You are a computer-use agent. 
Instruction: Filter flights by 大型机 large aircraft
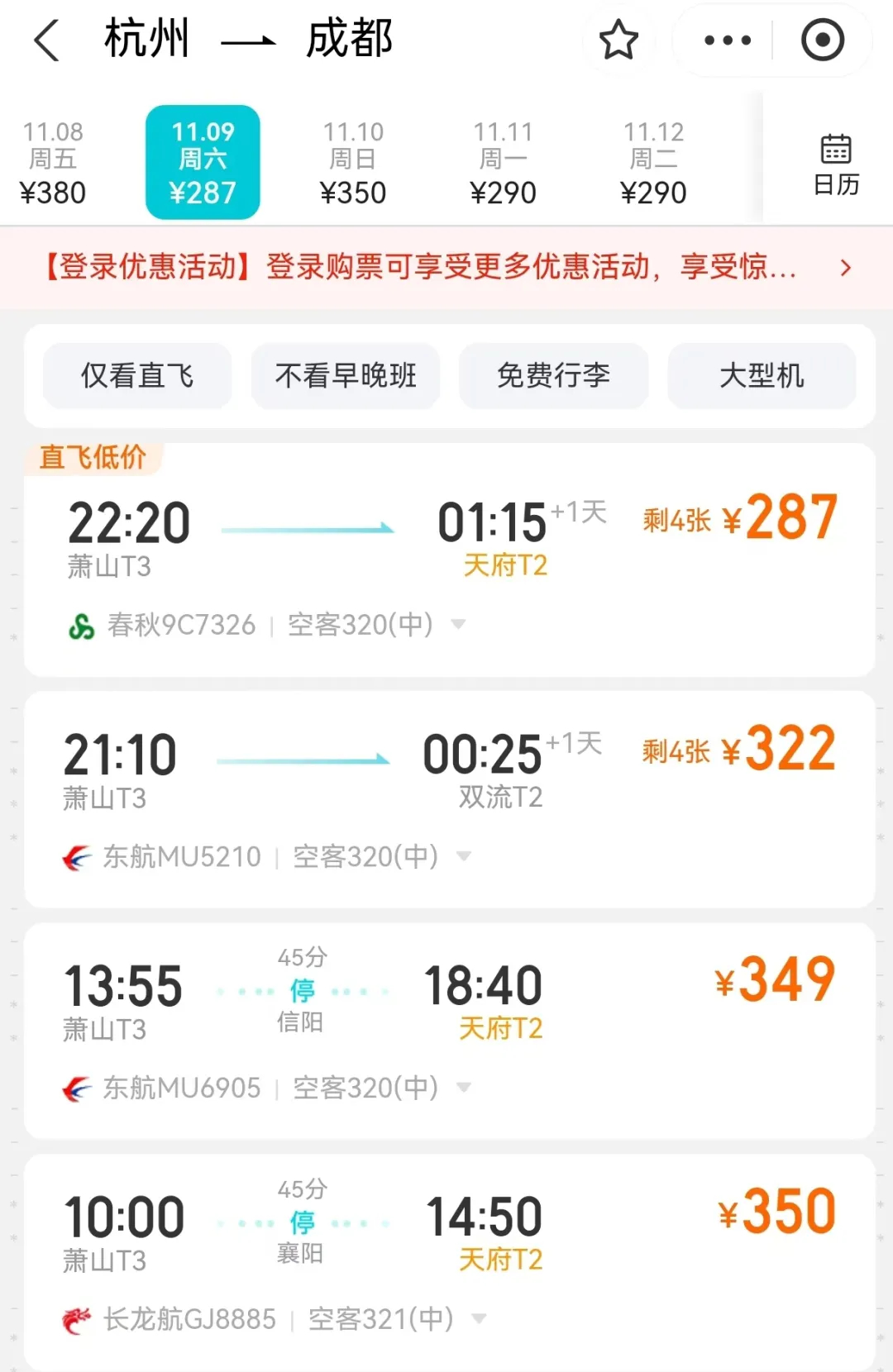click(762, 376)
